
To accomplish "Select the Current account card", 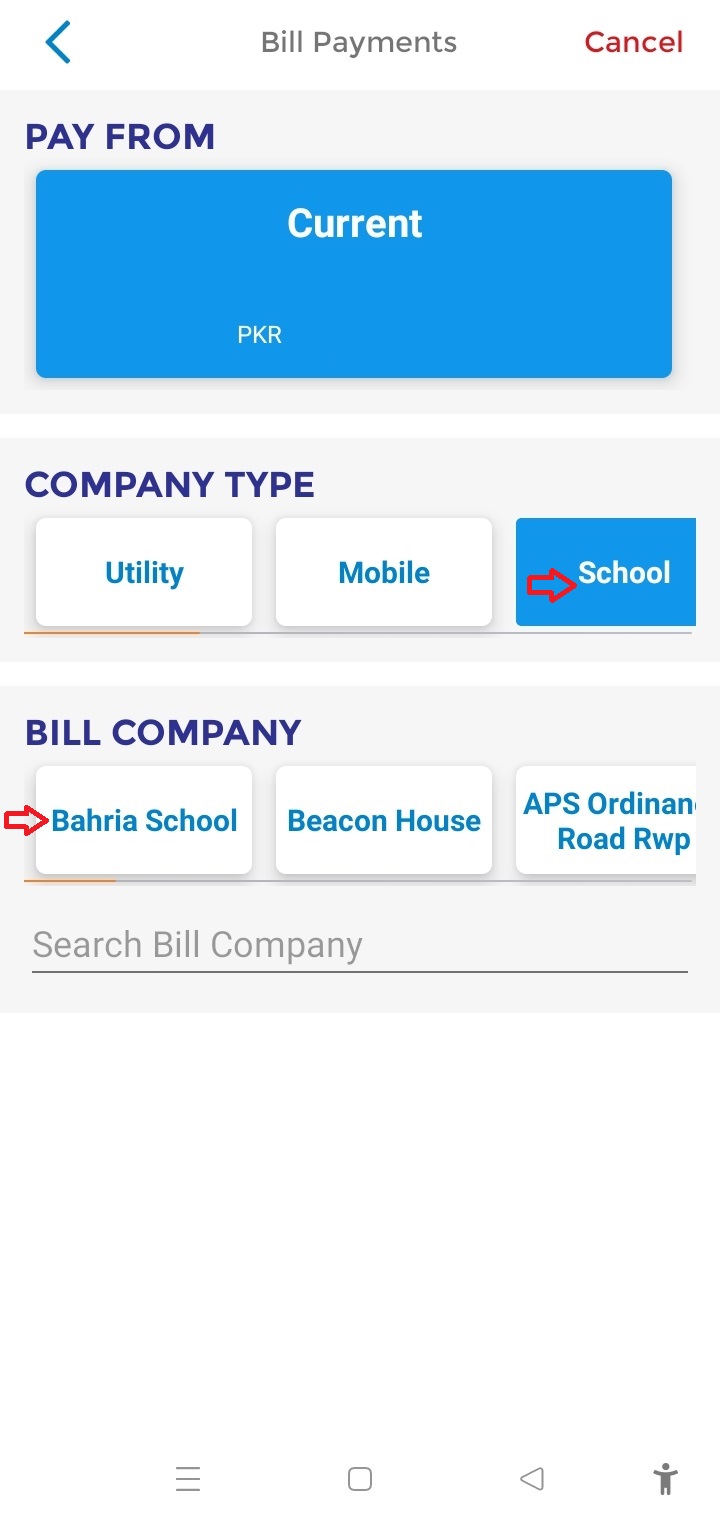I will (354, 274).
